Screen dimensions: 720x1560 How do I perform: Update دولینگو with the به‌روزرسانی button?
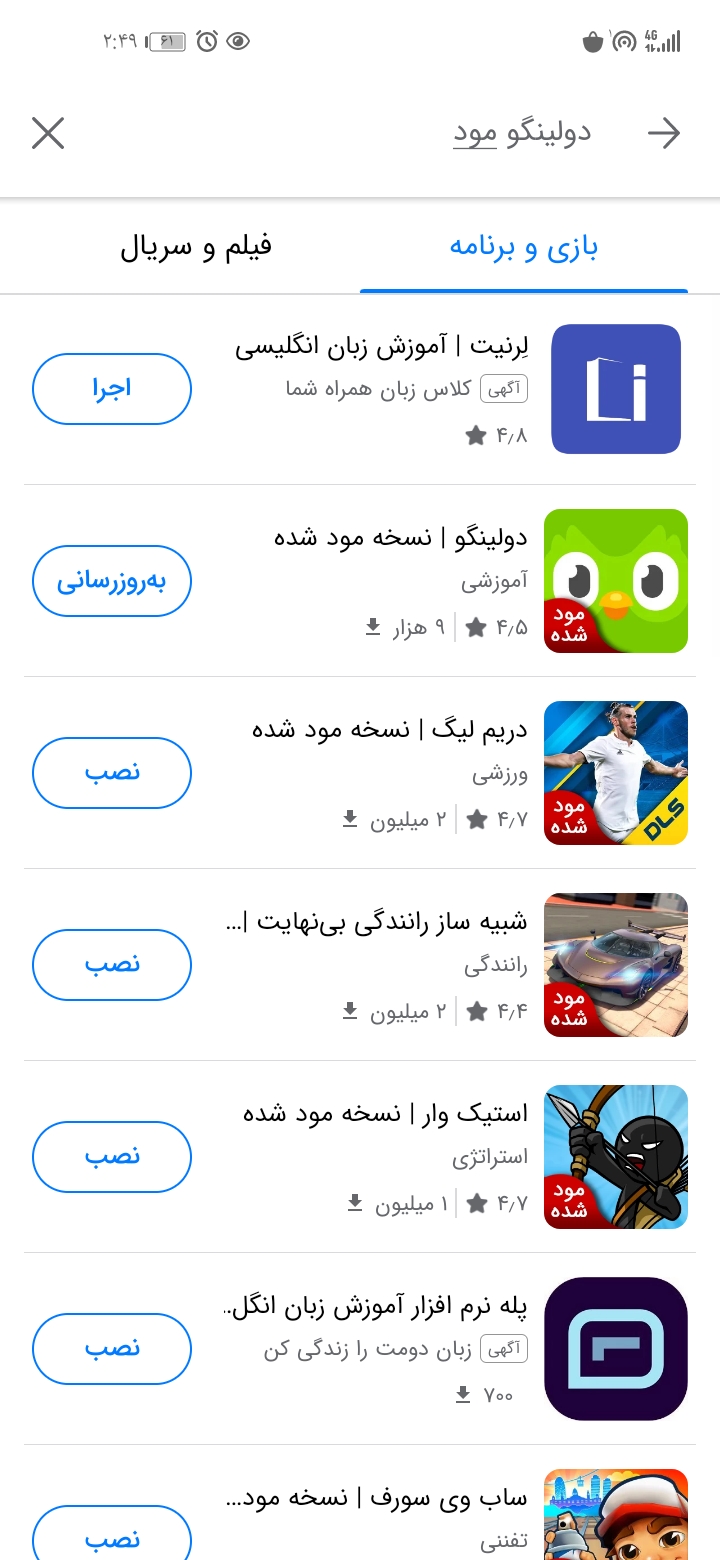point(112,581)
